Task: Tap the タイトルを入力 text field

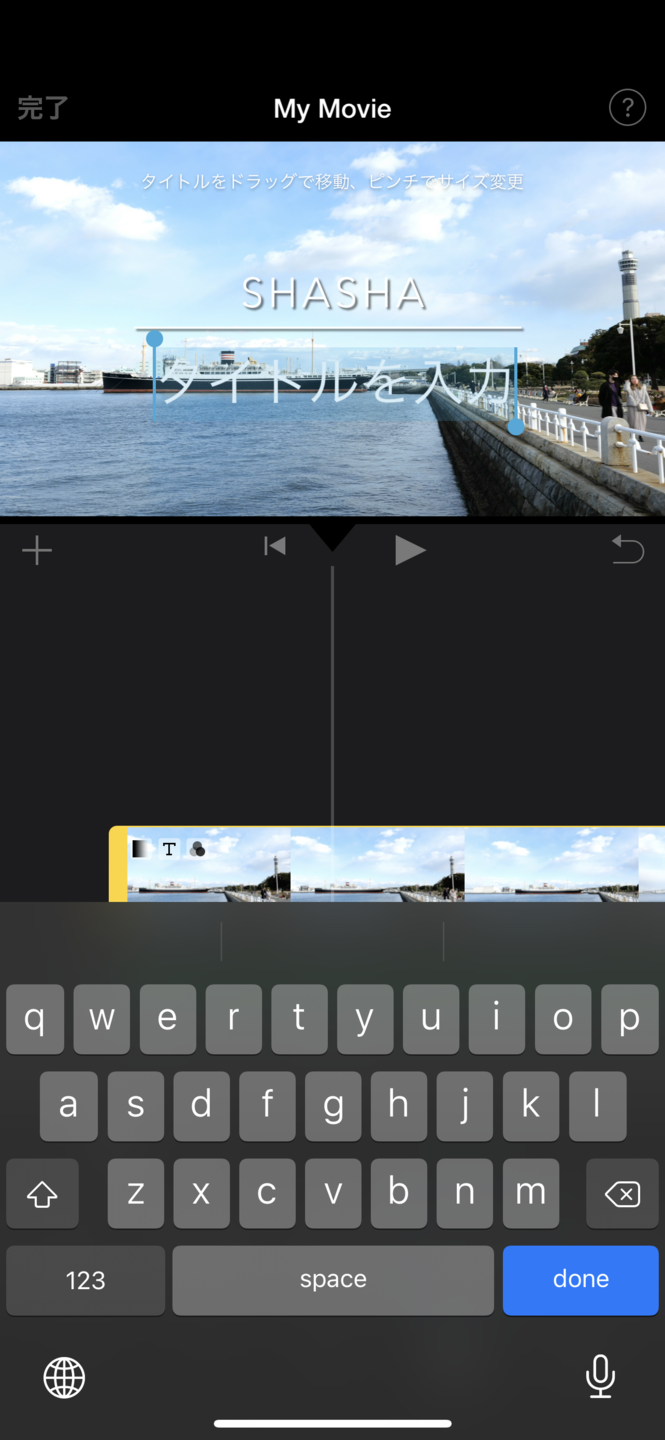Action: (x=334, y=383)
